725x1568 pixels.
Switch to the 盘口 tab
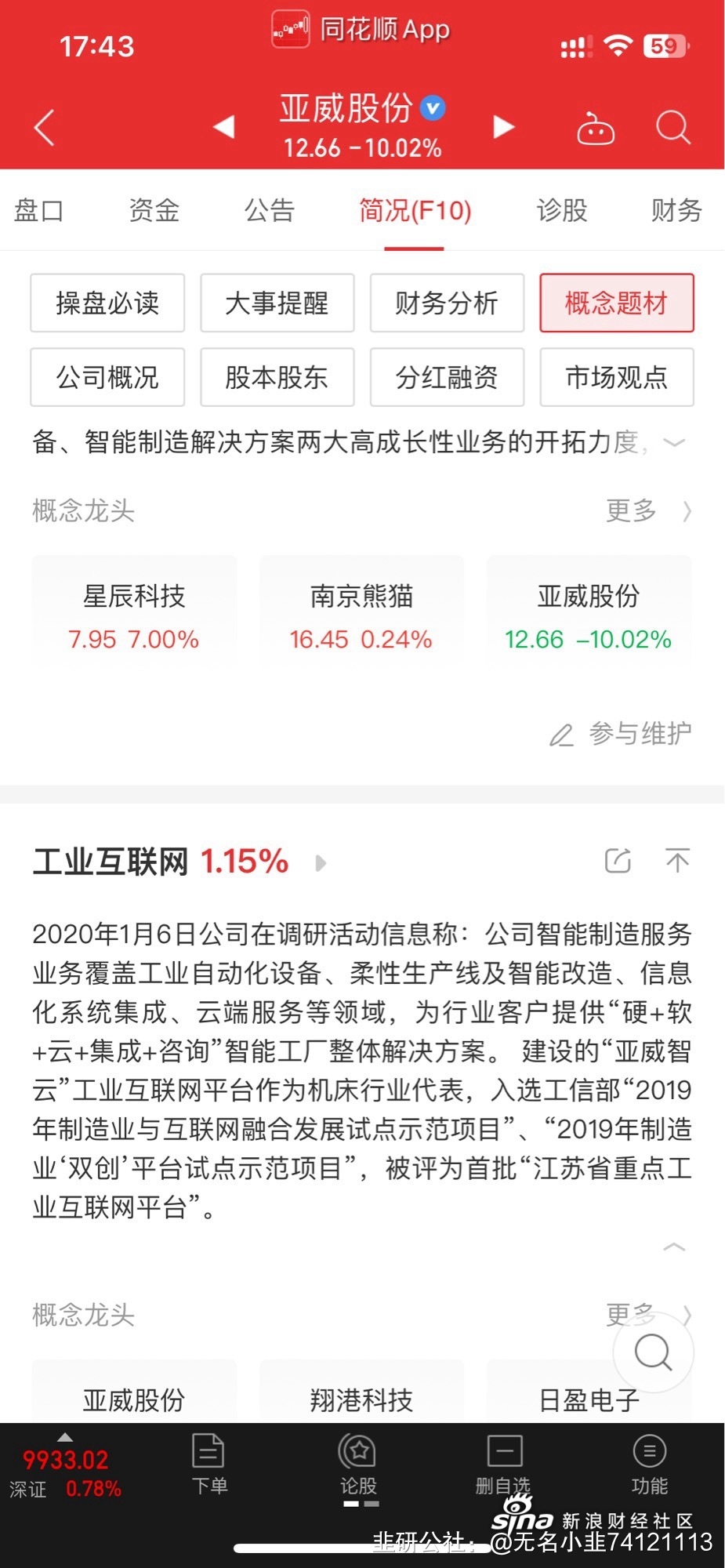(38, 210)
